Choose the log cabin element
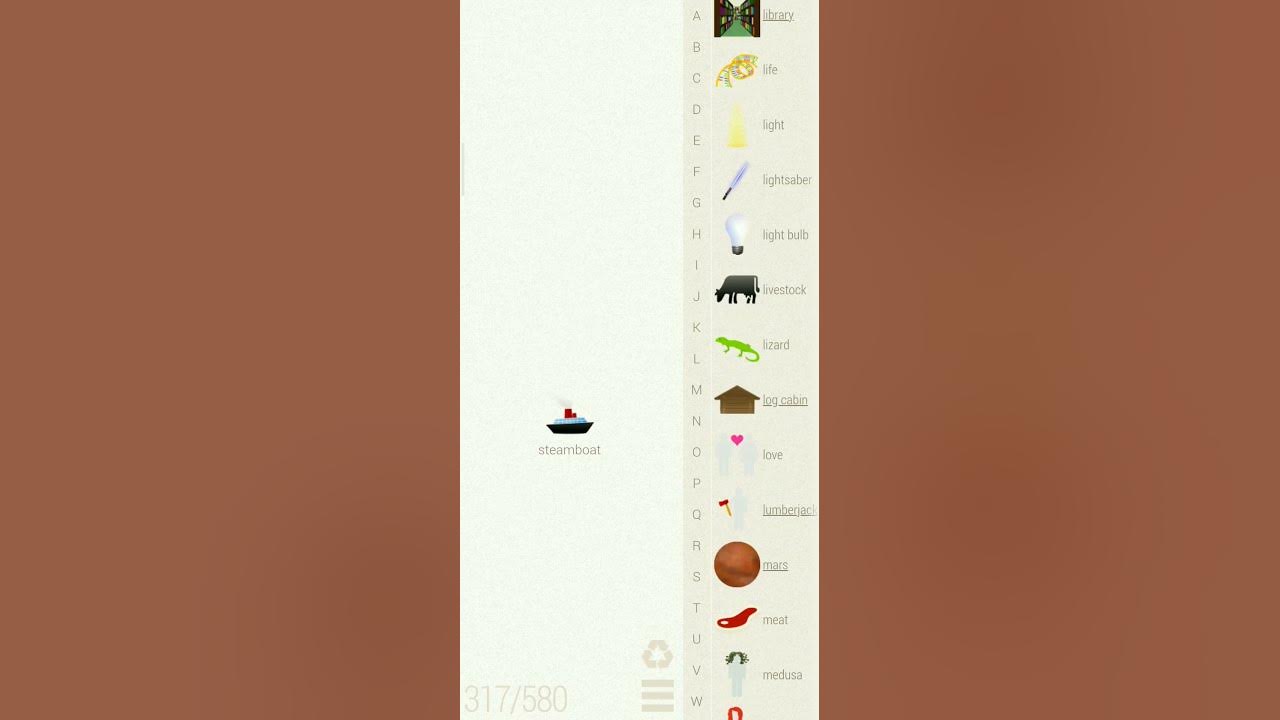1280x720 pixels. click(737, 400)
